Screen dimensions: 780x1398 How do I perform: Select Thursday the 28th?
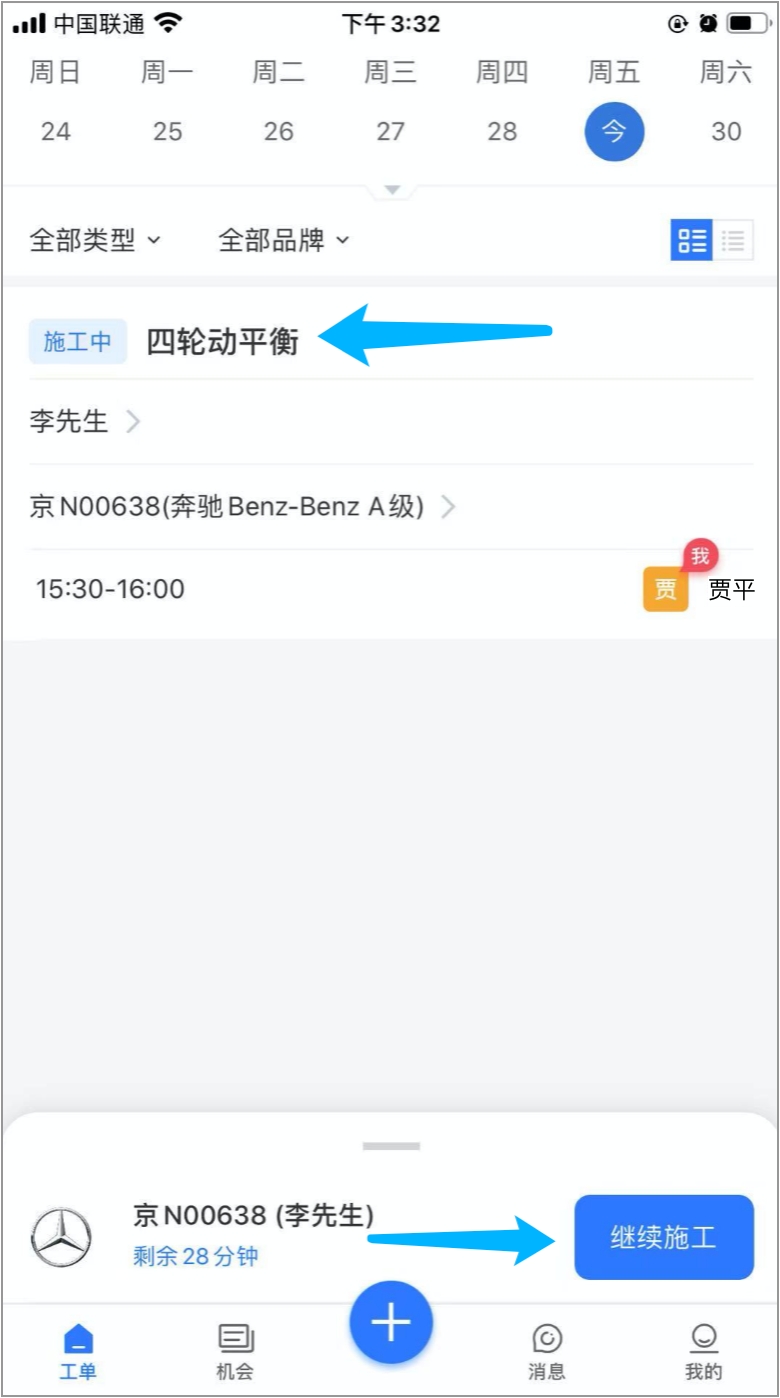[x=503, y=131]
